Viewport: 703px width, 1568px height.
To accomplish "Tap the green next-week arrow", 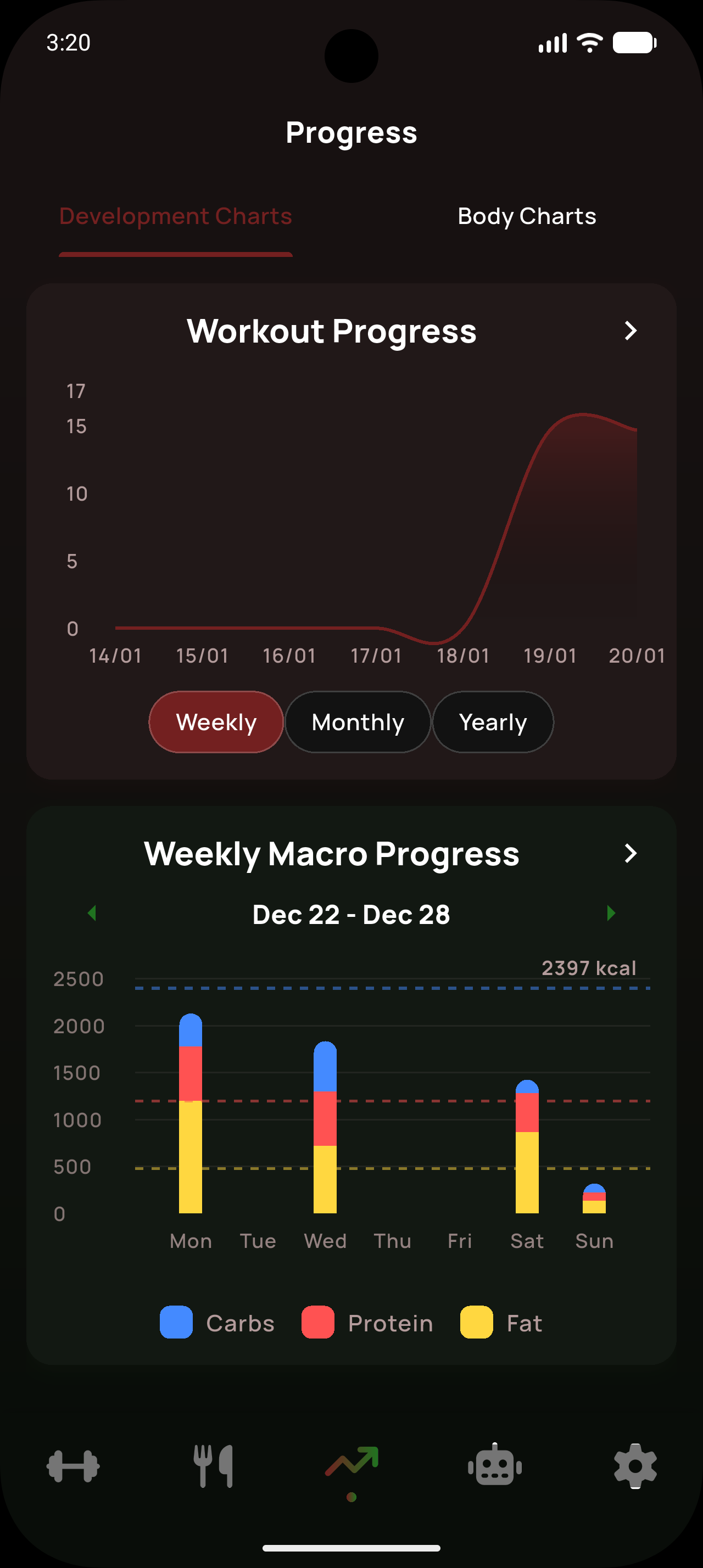I will (x=611, y=914).
